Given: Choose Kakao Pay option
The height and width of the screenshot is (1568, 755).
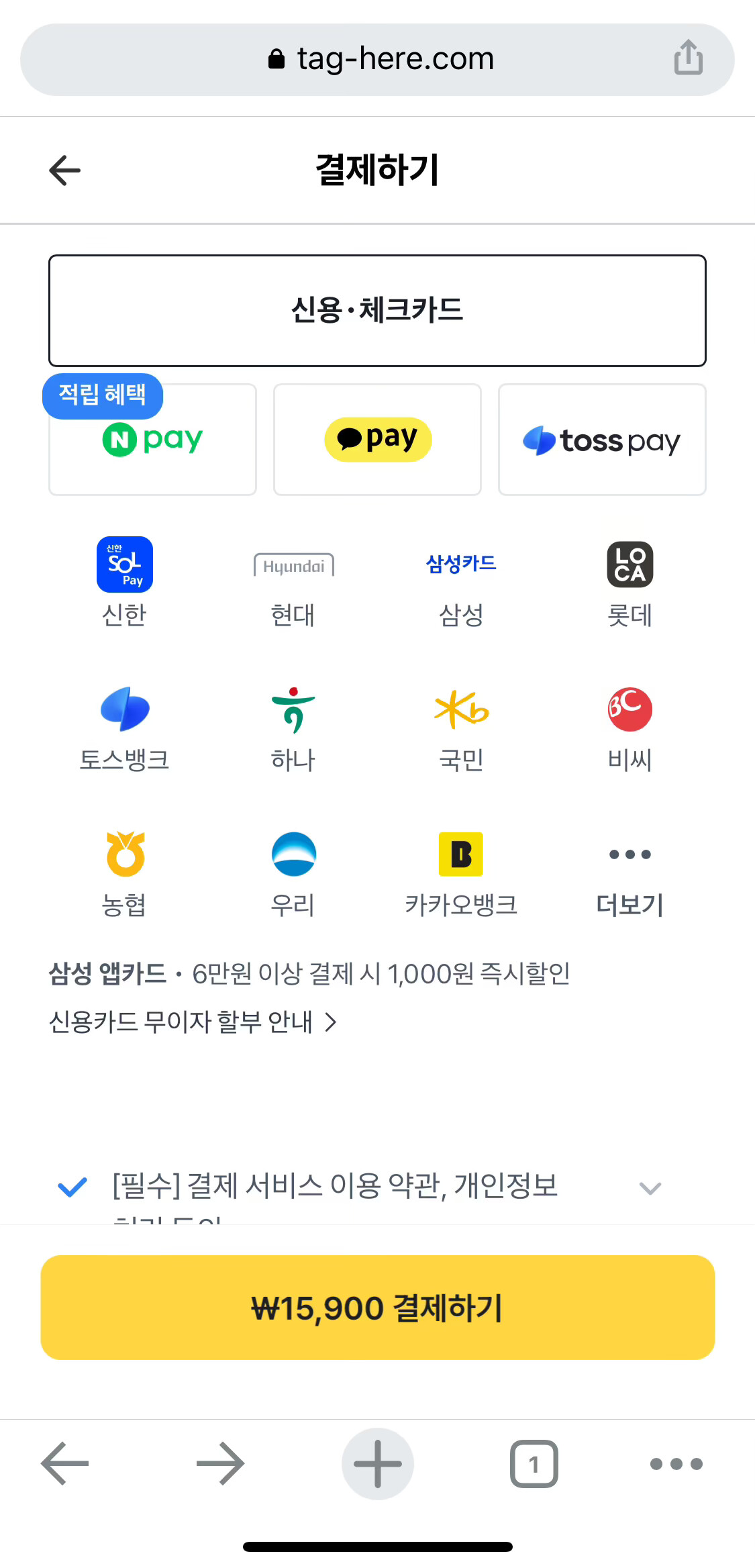Looking at the screenshot, I should click(x=377, y=440).
